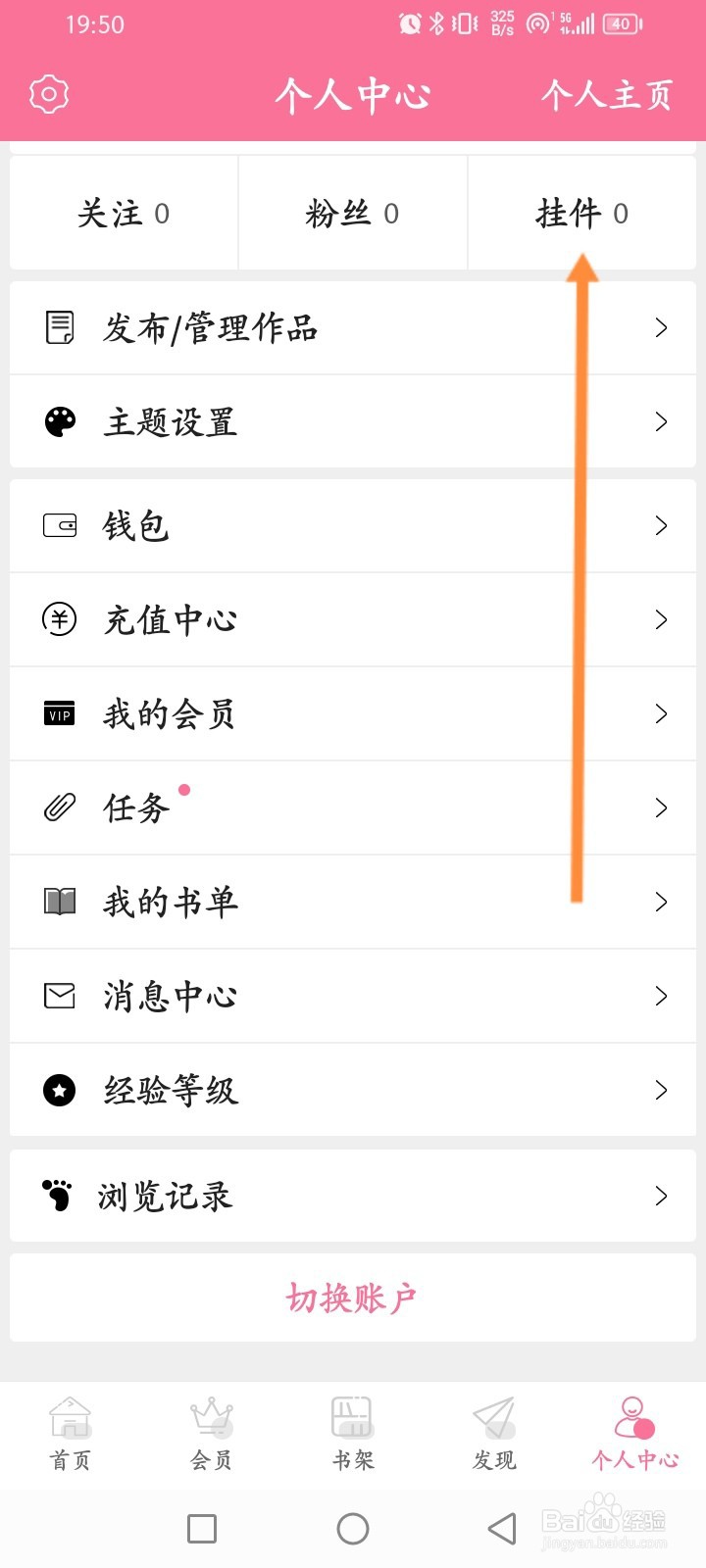Switch to the 挂件 tab
This screenshot has height=1568, width=706.
[584, 213]
